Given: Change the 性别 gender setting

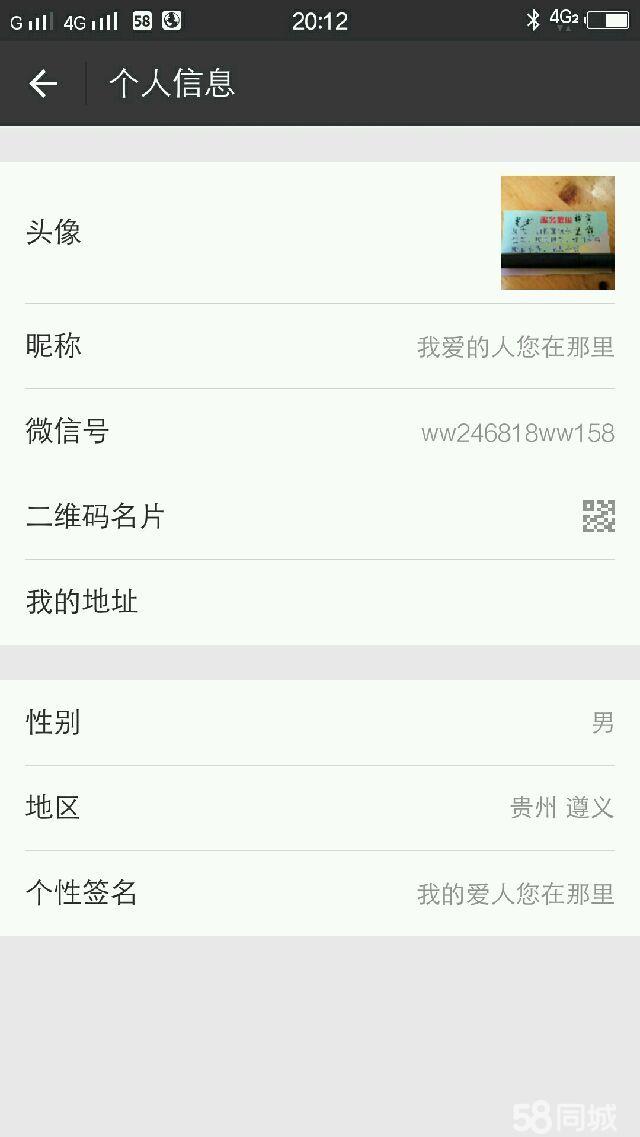Looking at the screenshot, I should point(320,722).
